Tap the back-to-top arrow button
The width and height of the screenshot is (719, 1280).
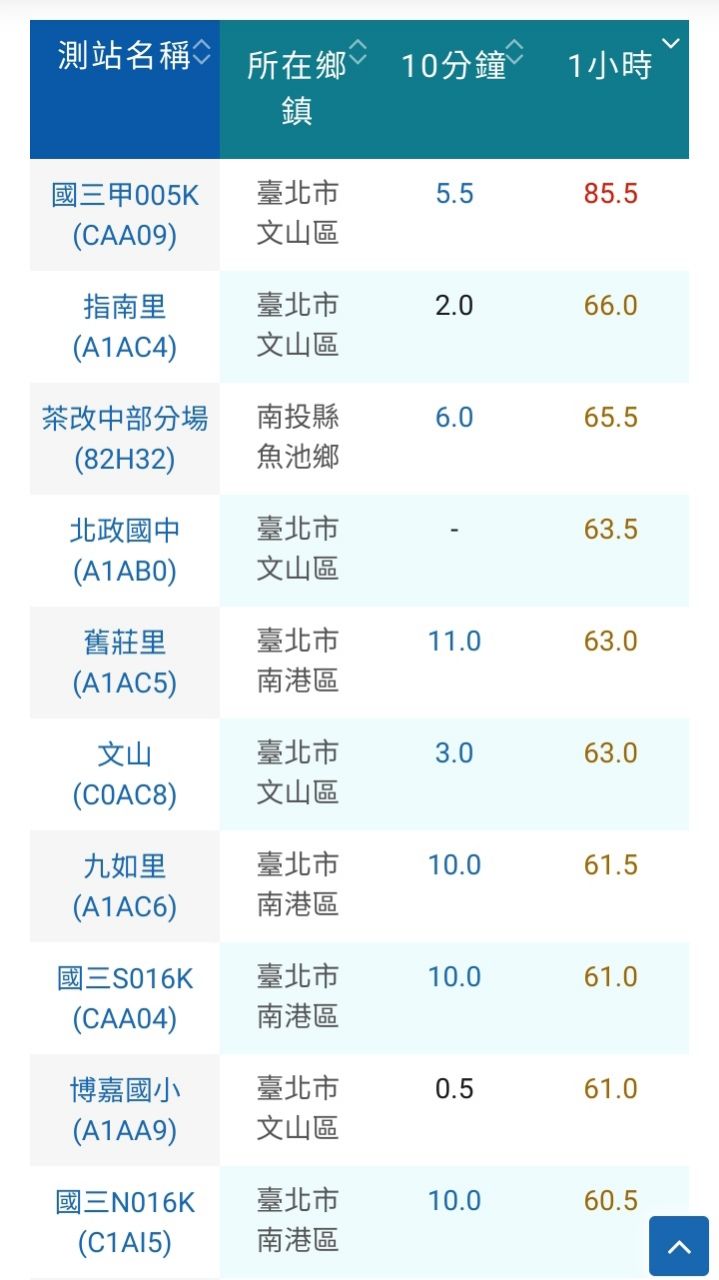[679, 1246]
